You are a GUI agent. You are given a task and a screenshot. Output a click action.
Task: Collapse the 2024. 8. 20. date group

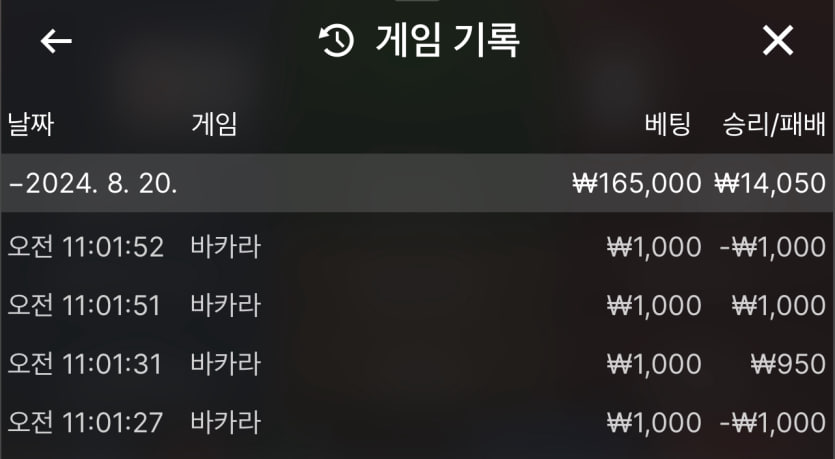(95, 183)
